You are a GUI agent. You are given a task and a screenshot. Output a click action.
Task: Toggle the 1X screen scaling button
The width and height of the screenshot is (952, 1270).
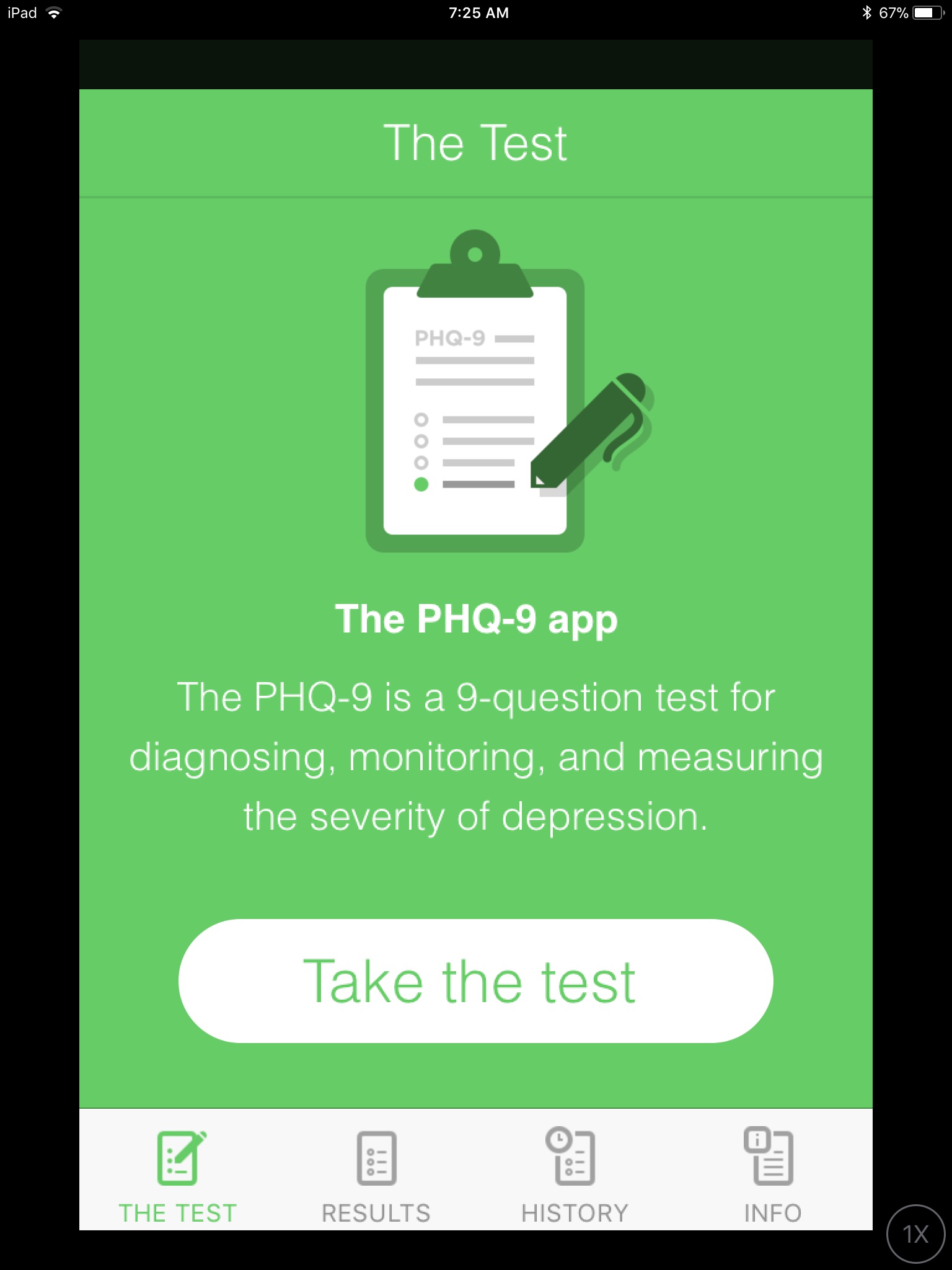tap(915, 1233)
